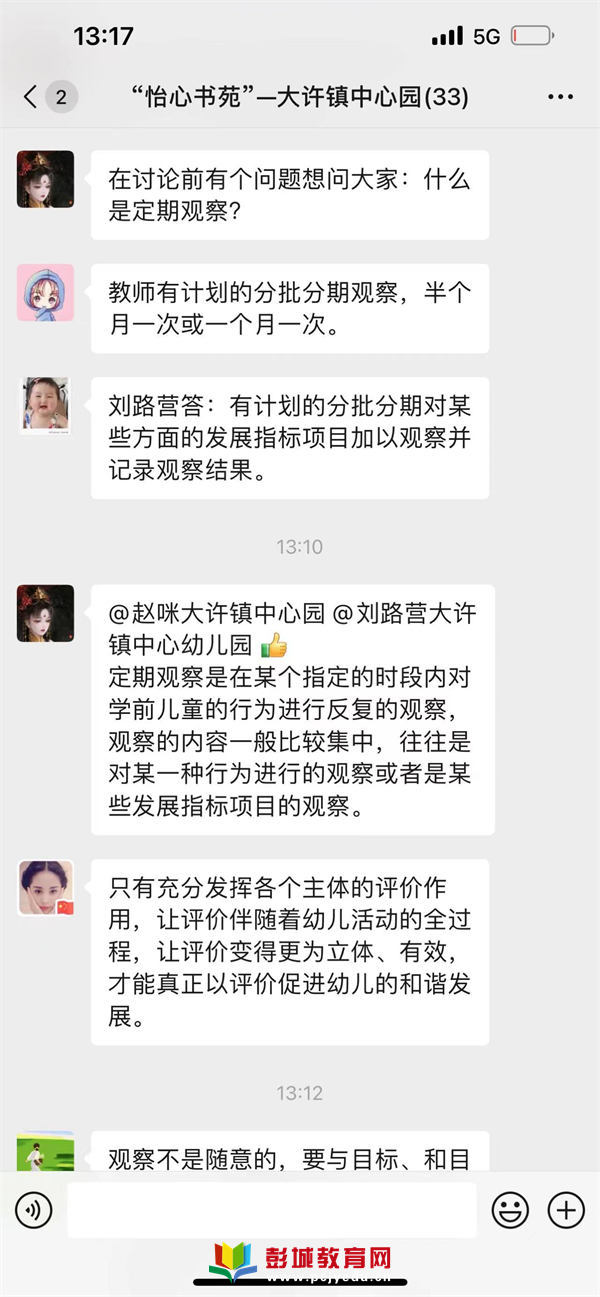View profile of sender of 教师有计划的分批分期观察

pyautogui.click(x=46, y=292)
